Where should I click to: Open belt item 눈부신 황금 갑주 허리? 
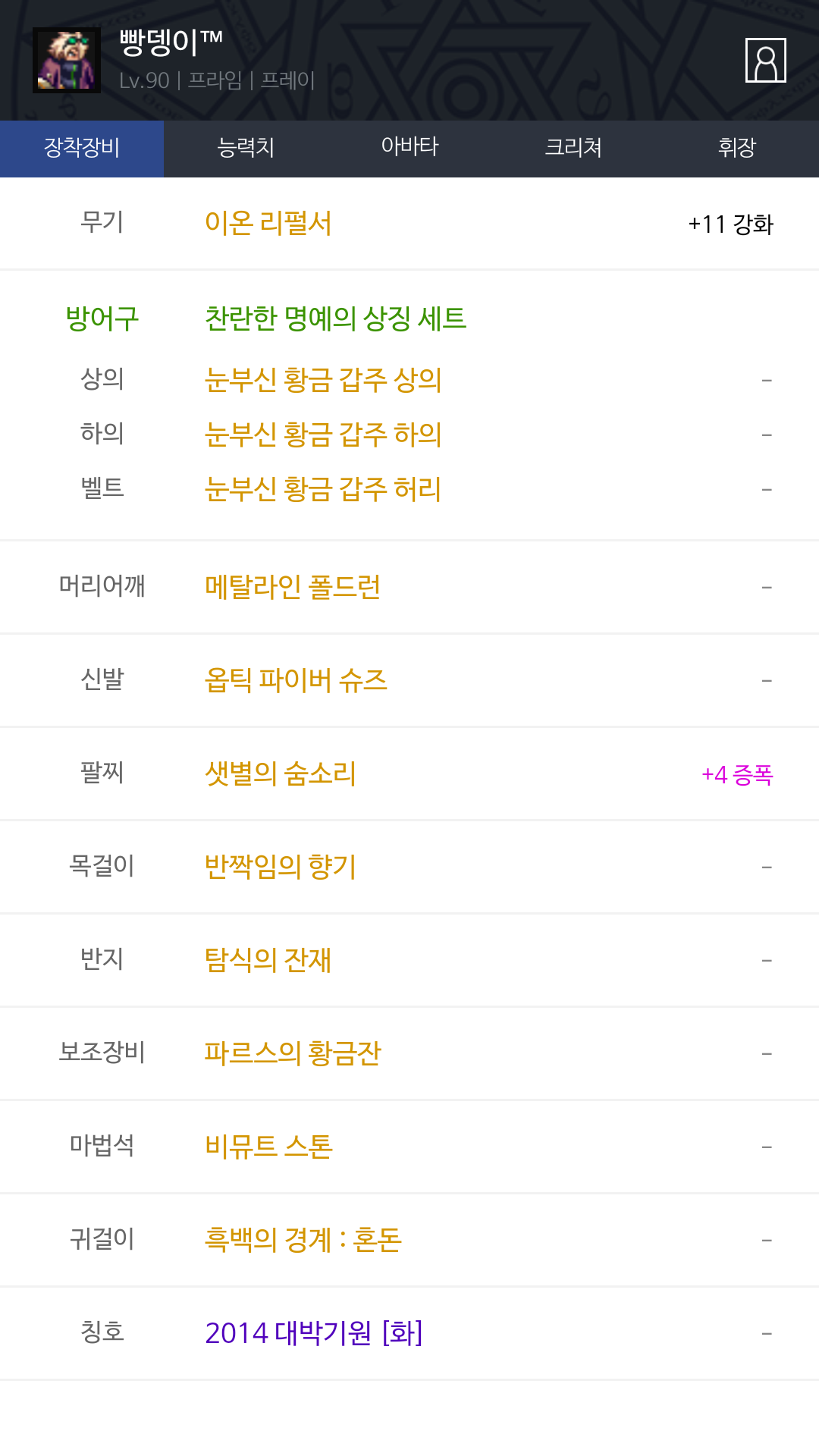(x=323, y=489)
